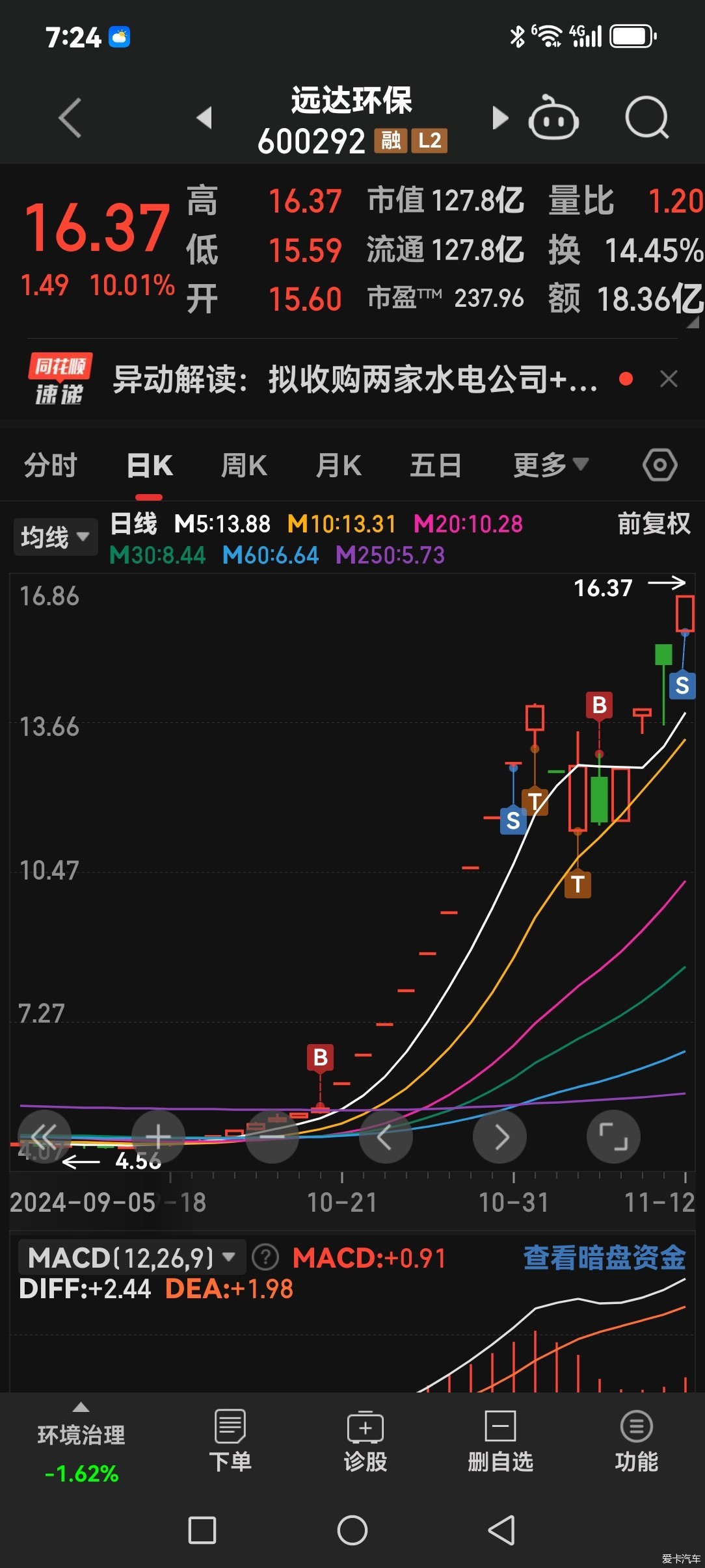Switch to the 分时 chart tab
The width and height of the screenshot is (705, 1568).
click(x=51, y=465)
